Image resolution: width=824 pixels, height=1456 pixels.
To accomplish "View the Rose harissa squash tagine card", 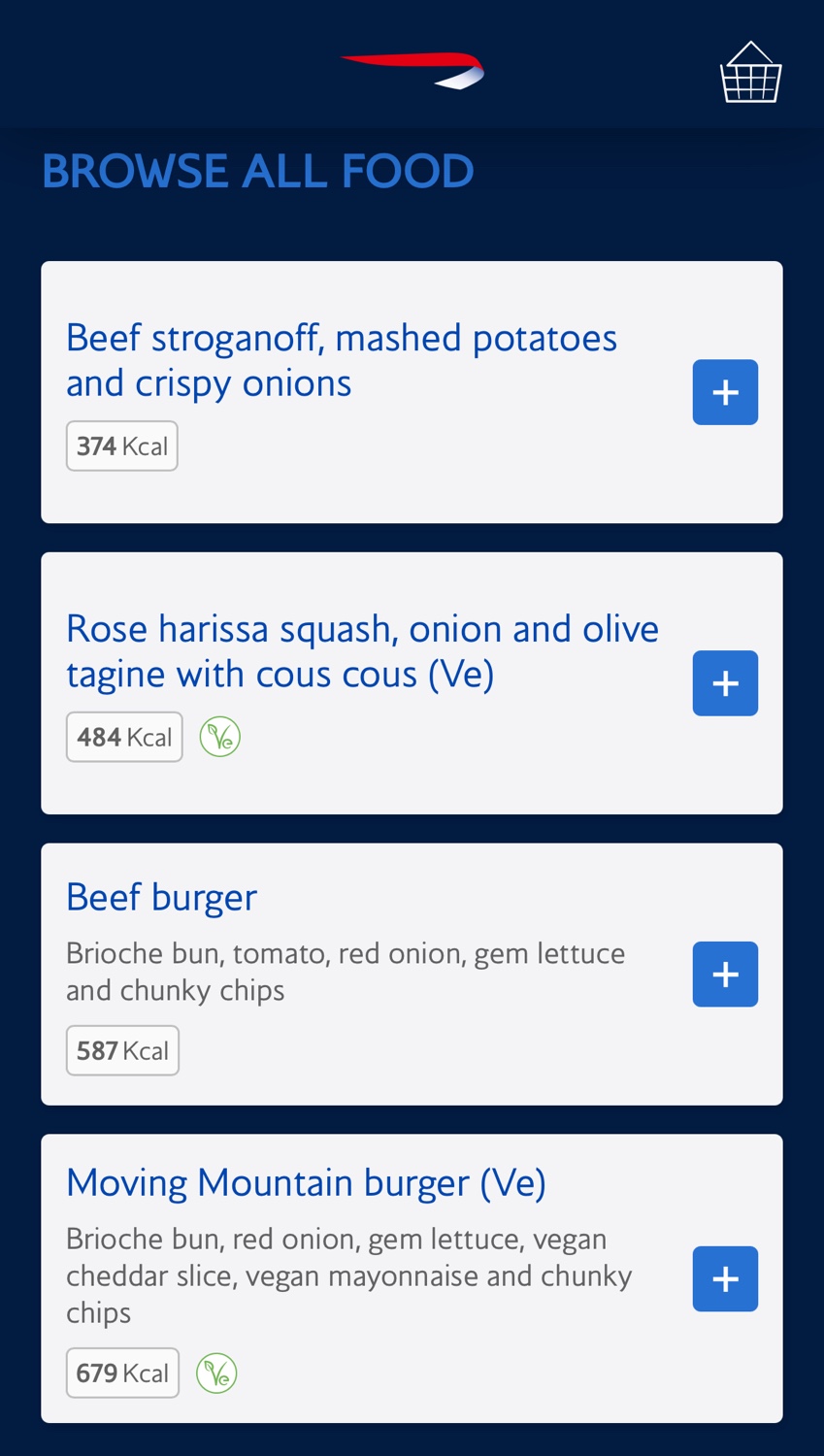I will pyautogui.click(x=361, y=652).
